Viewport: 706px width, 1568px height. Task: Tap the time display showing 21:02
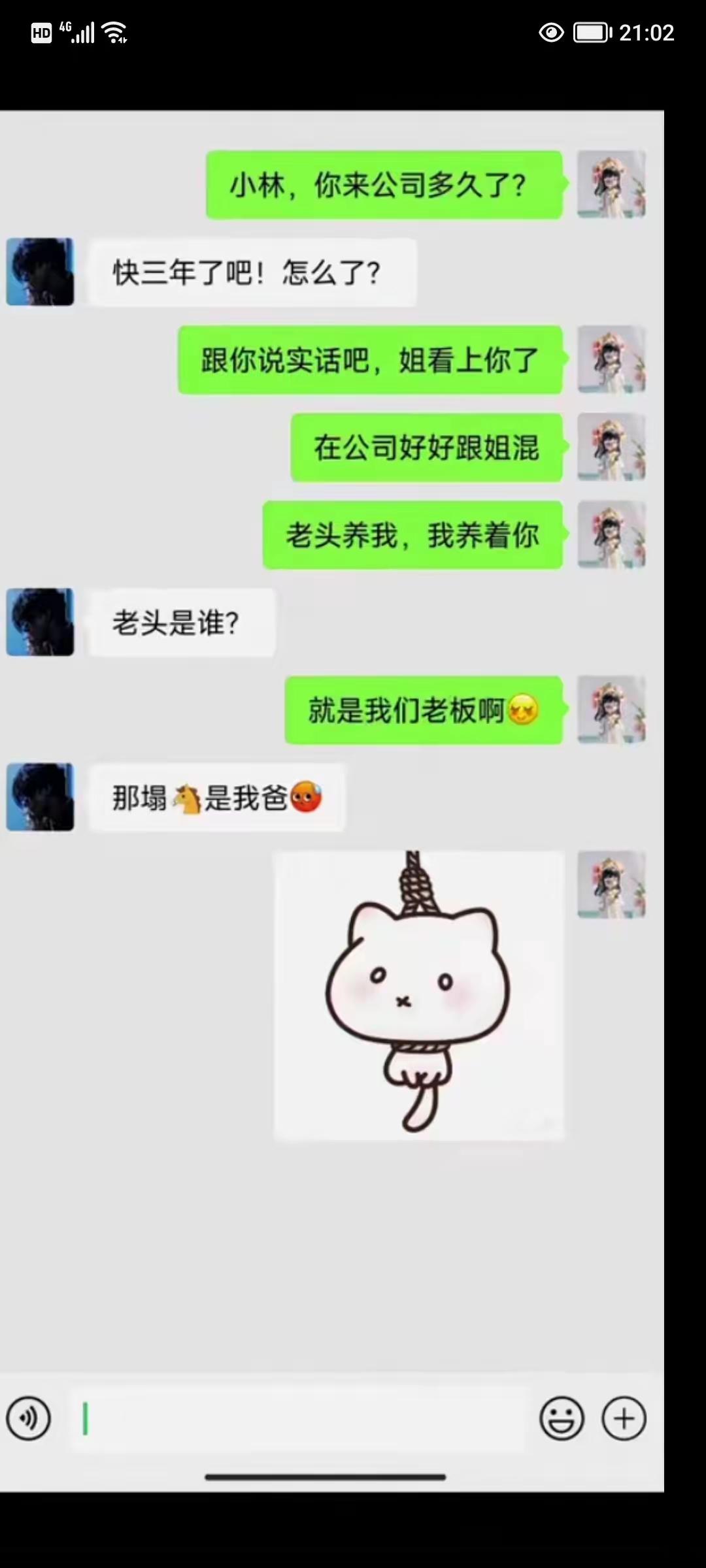644,33
